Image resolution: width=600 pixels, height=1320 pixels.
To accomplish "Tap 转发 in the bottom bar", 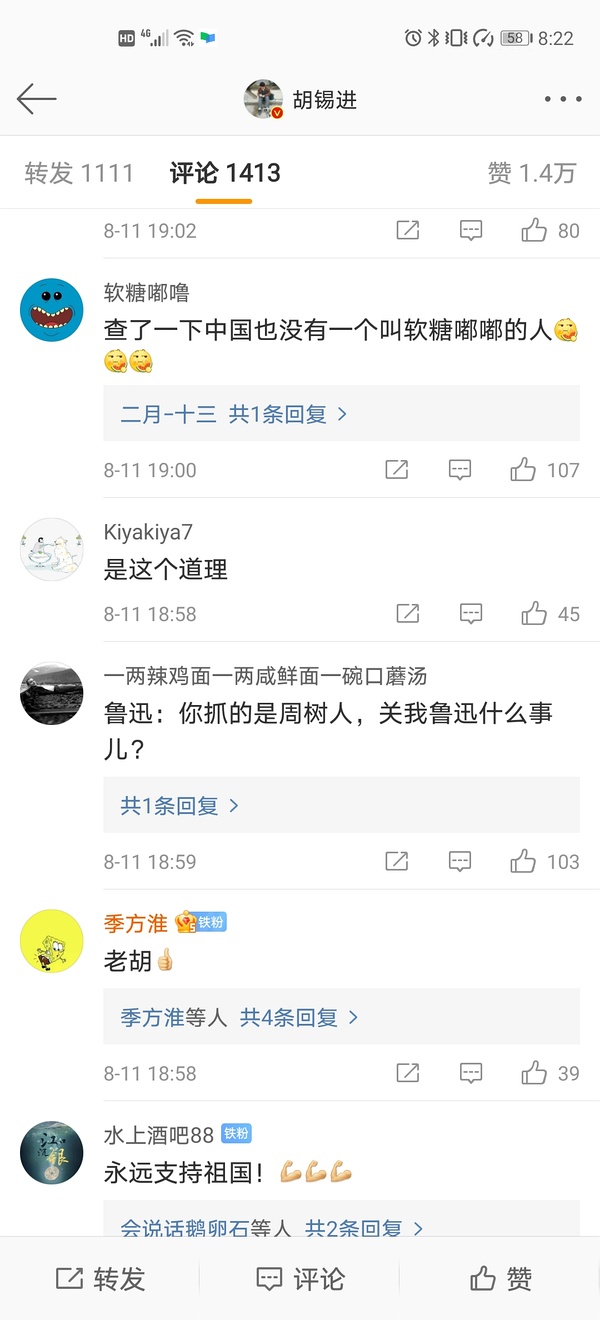I will tap(100, 1278).
